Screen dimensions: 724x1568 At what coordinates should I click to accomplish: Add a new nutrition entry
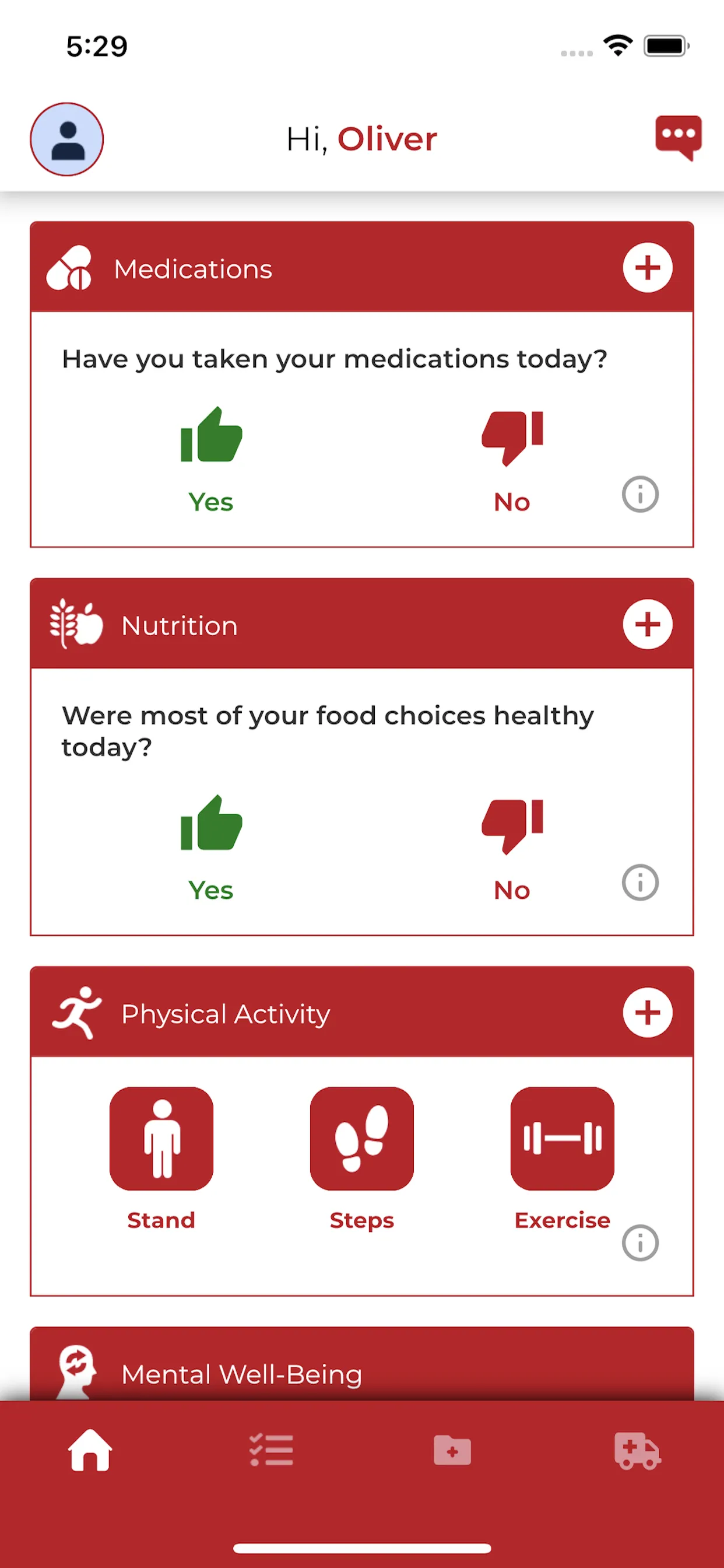(x=647, y=625)
